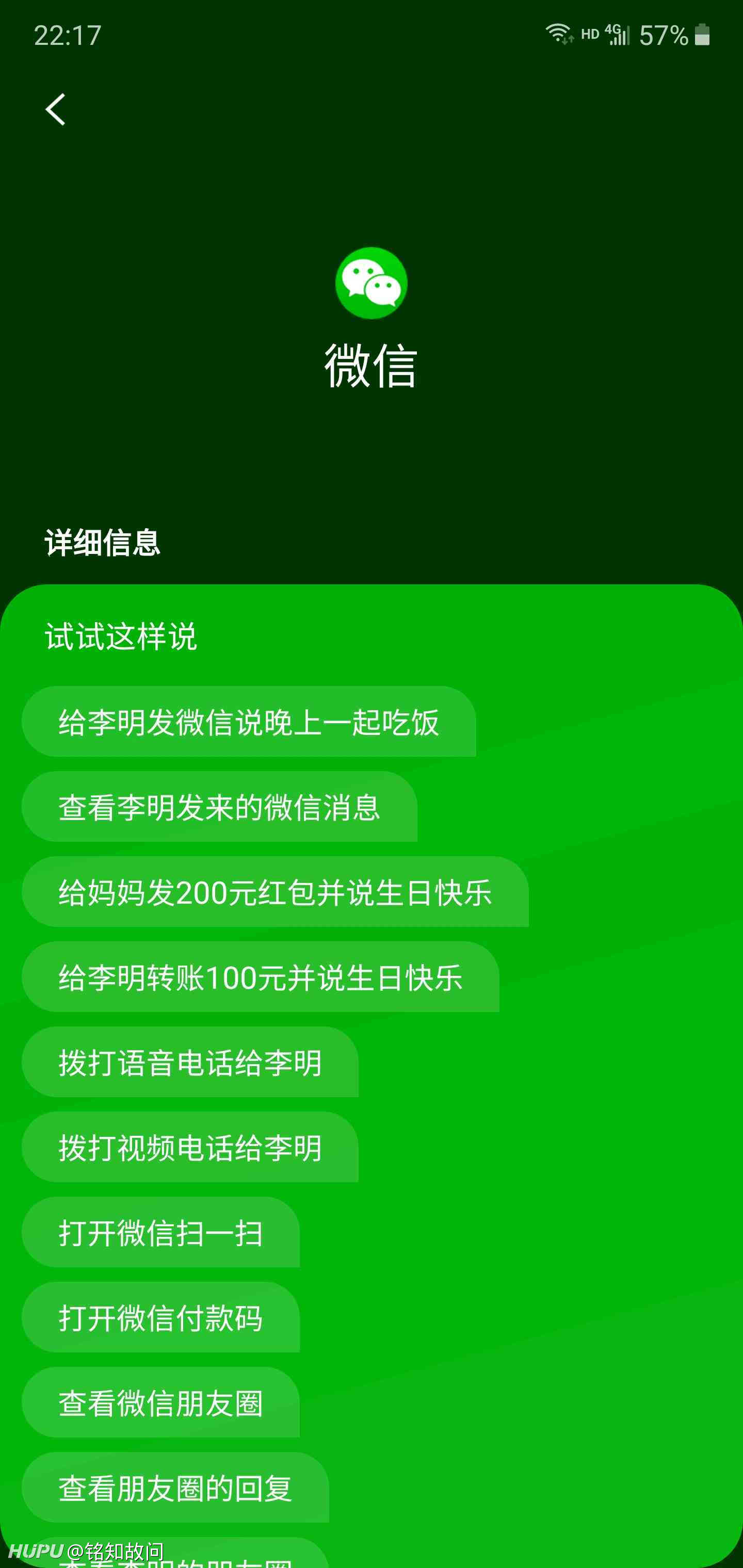The image size is (743, 1568).
Task: Tap the '查看微信朋友圈' chip
Action: tap(161, 1402)
